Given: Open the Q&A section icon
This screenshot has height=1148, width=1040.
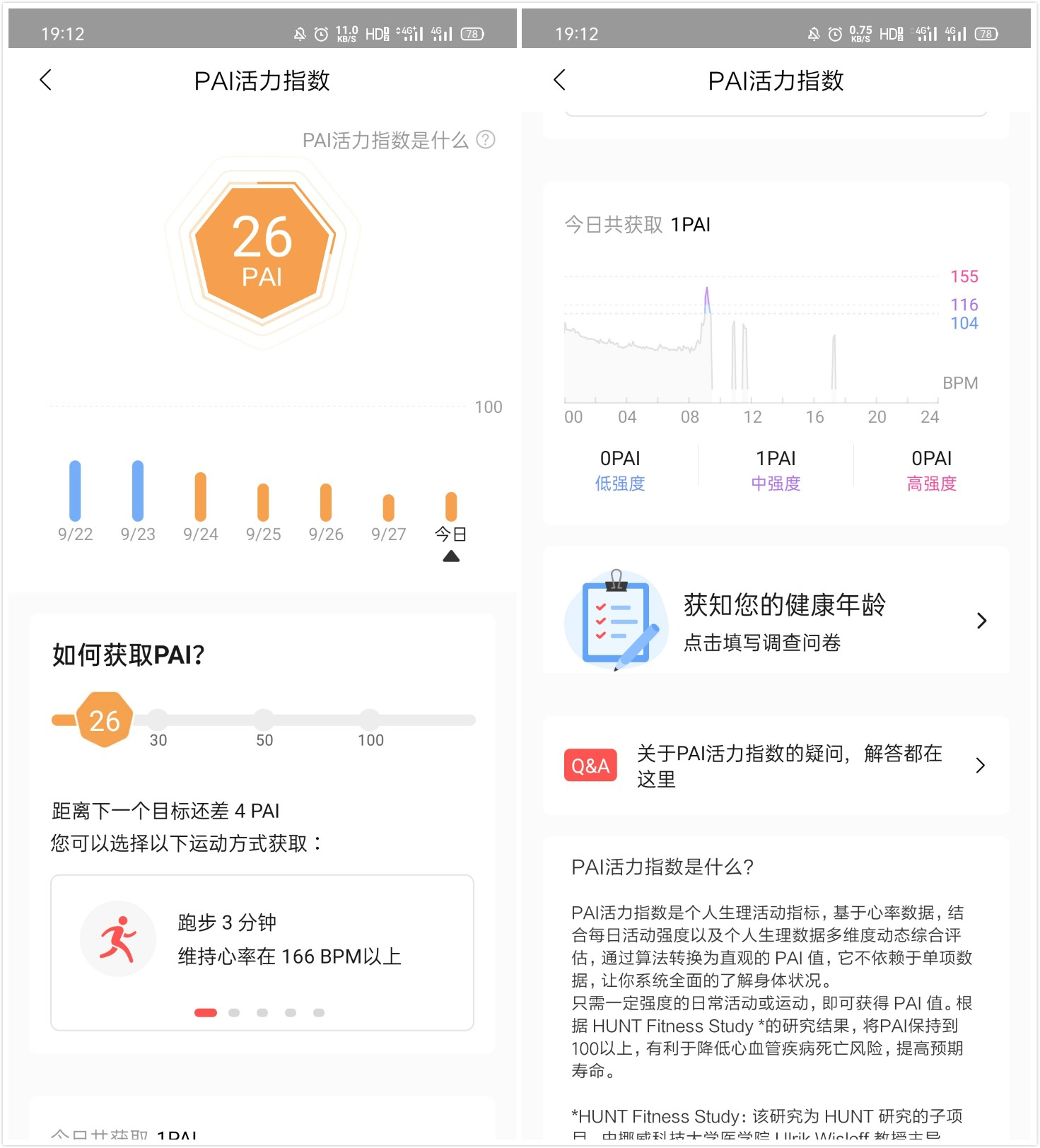Looking at the screenshot, I should (x=591, y=766).
